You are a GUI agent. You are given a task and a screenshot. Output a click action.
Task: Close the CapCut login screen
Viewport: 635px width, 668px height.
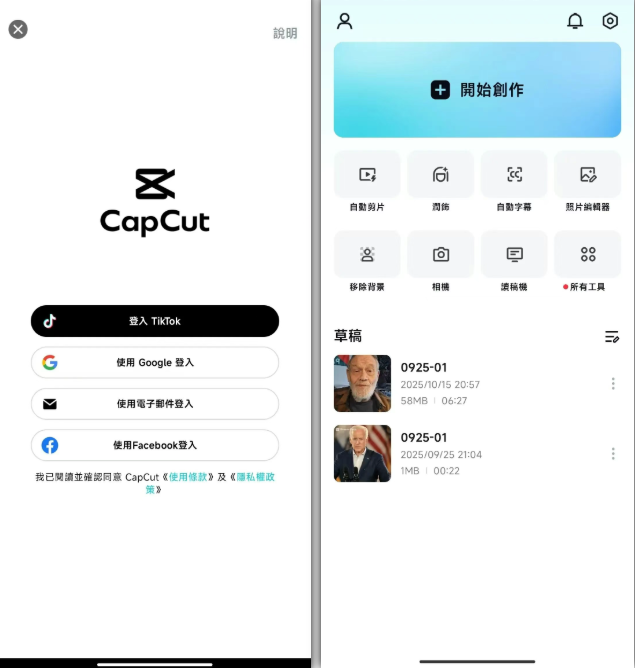point(18,30)
